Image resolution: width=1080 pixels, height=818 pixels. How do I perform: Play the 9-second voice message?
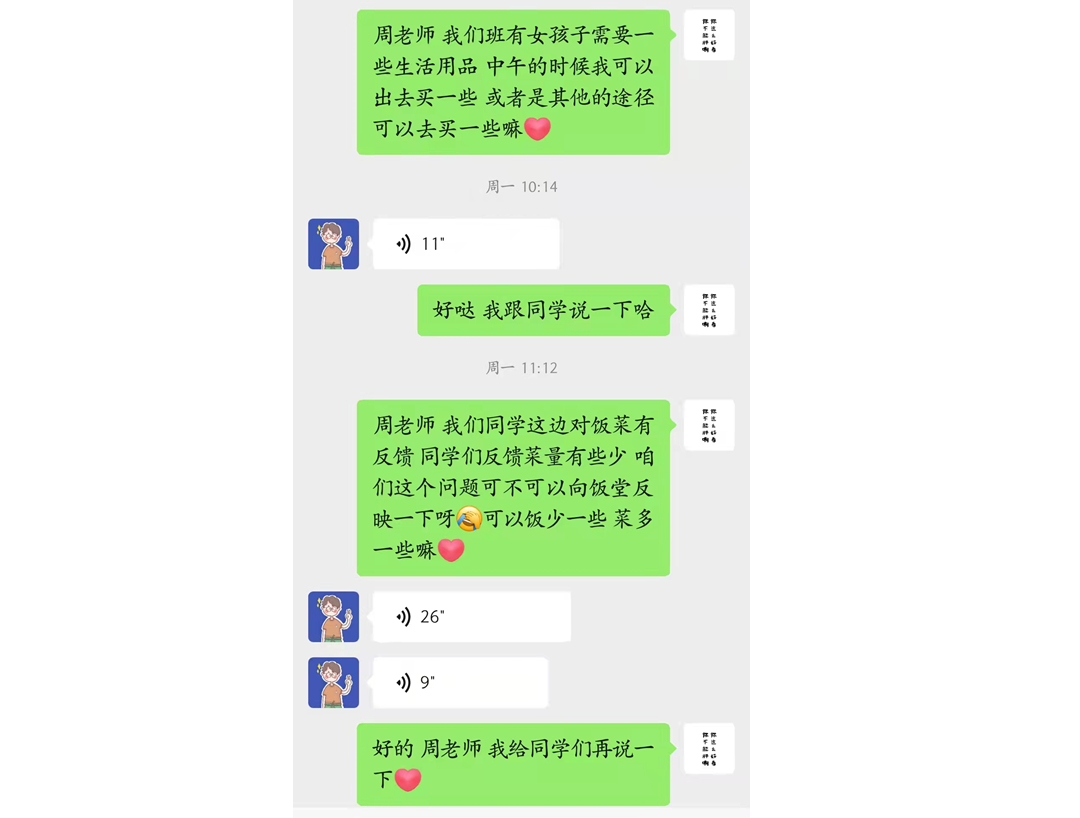coord(459,683)
